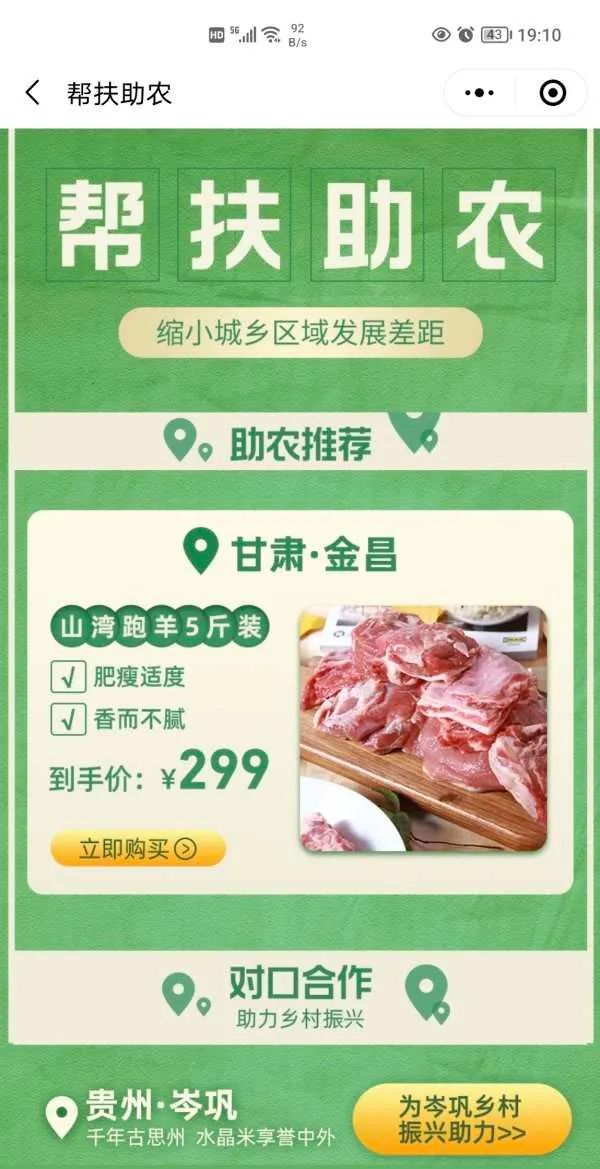Open the mini program more-options menu
This screenshot has width=600, height=1169.
[480, 93]
